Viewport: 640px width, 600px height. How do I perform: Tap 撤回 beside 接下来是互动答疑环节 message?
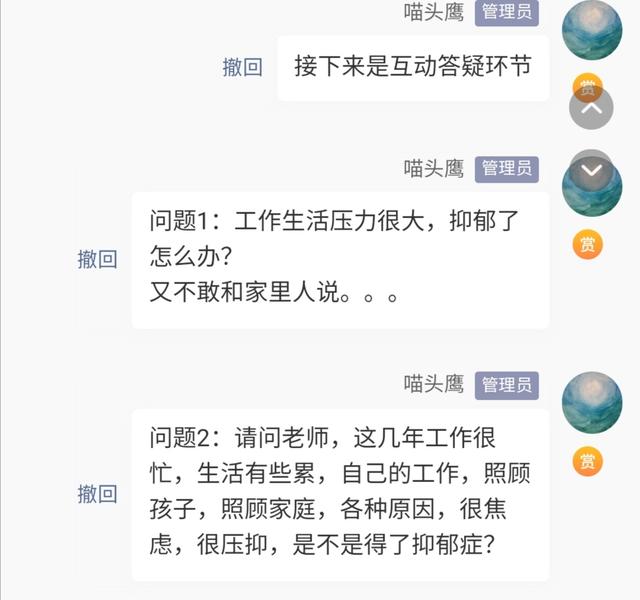click(x=242, y=68)
